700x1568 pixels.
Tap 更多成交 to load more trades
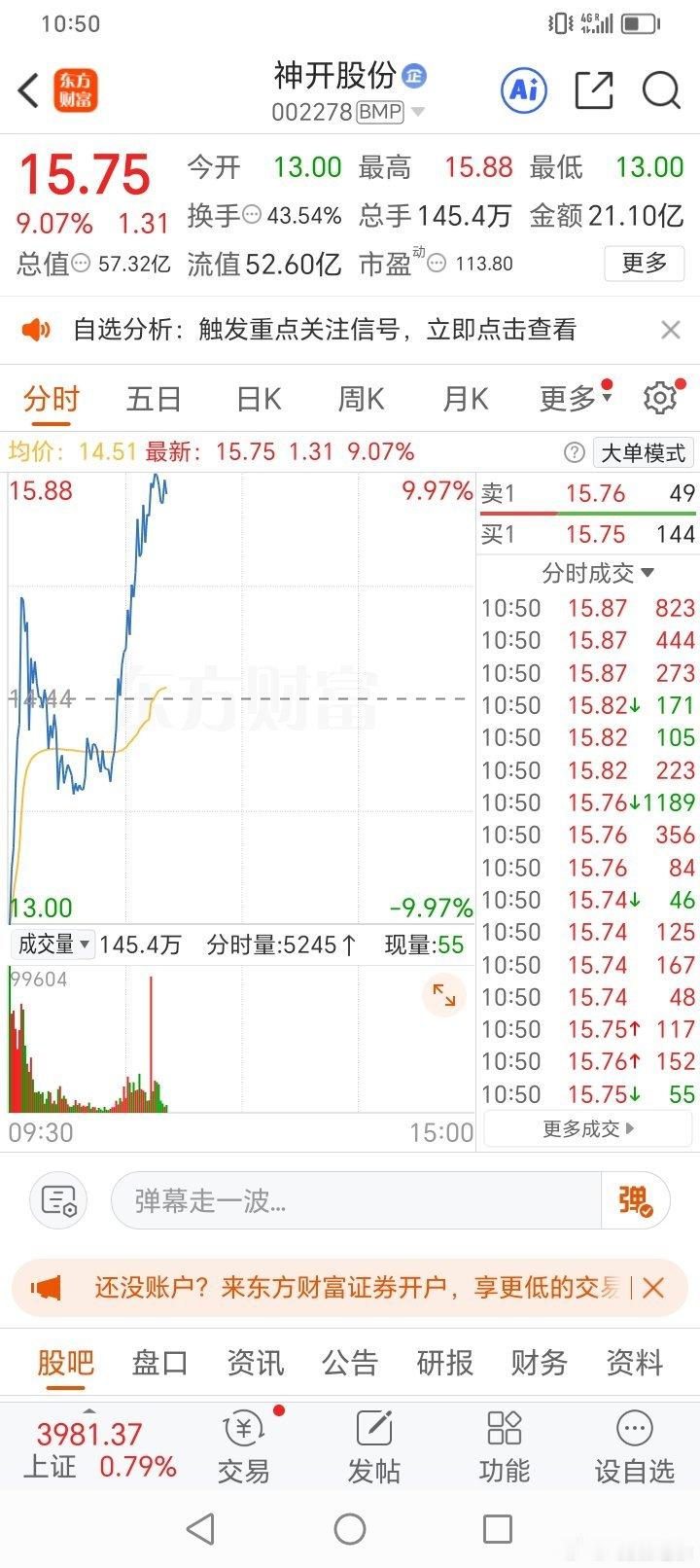coord(587,1127)
